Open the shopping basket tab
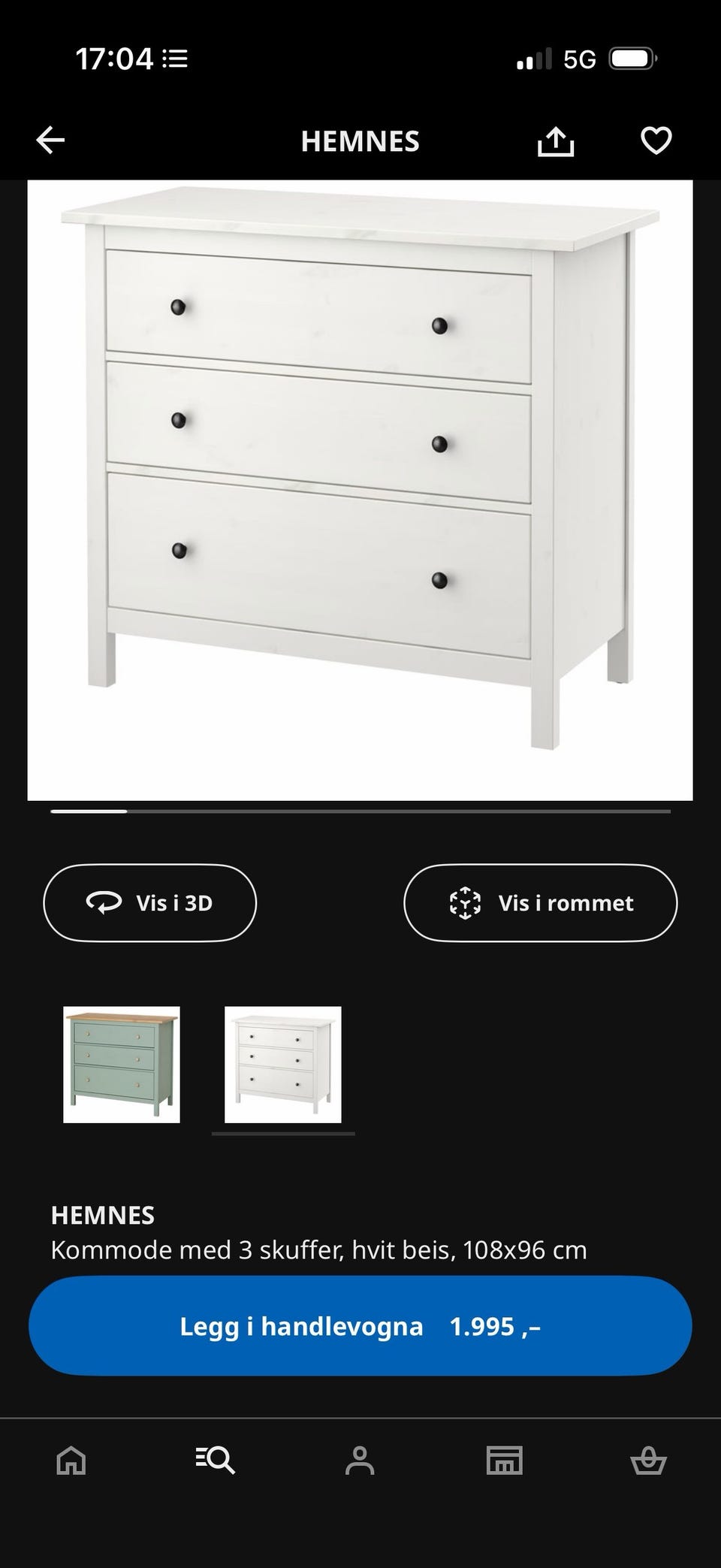Viewport: 721px width, 1568px height. point(648,1461)
